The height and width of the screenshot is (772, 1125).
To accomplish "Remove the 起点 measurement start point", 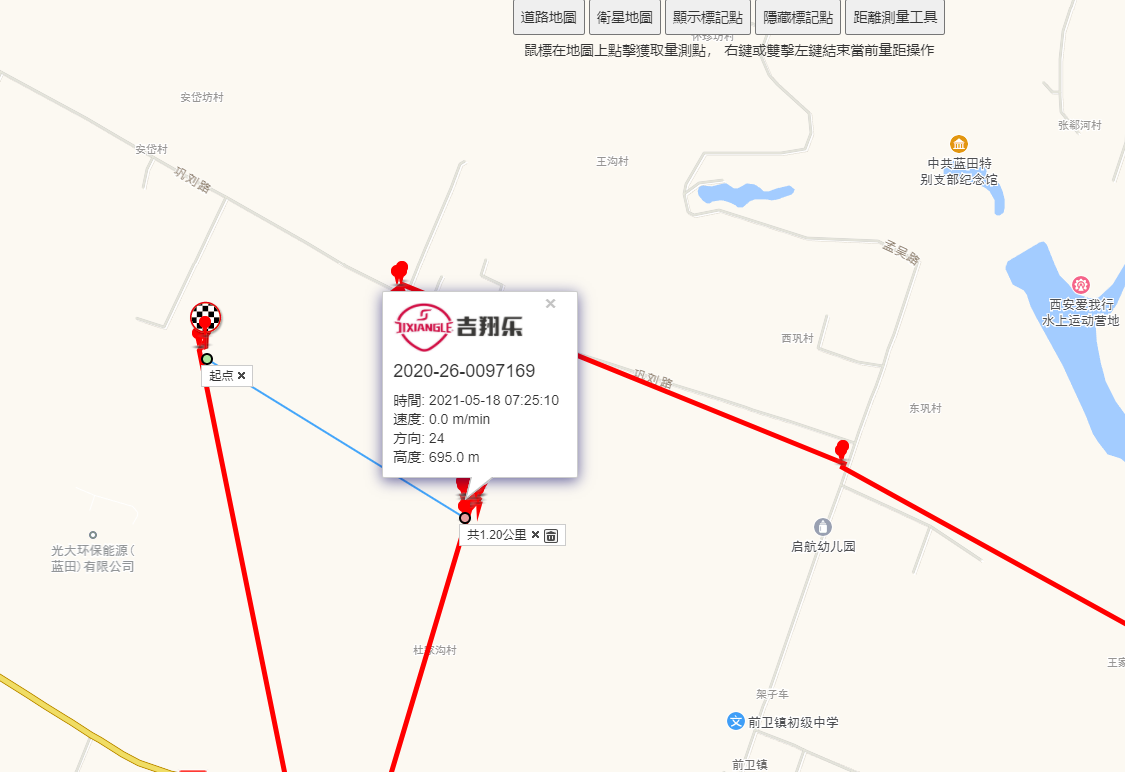I will click(241, 376).
